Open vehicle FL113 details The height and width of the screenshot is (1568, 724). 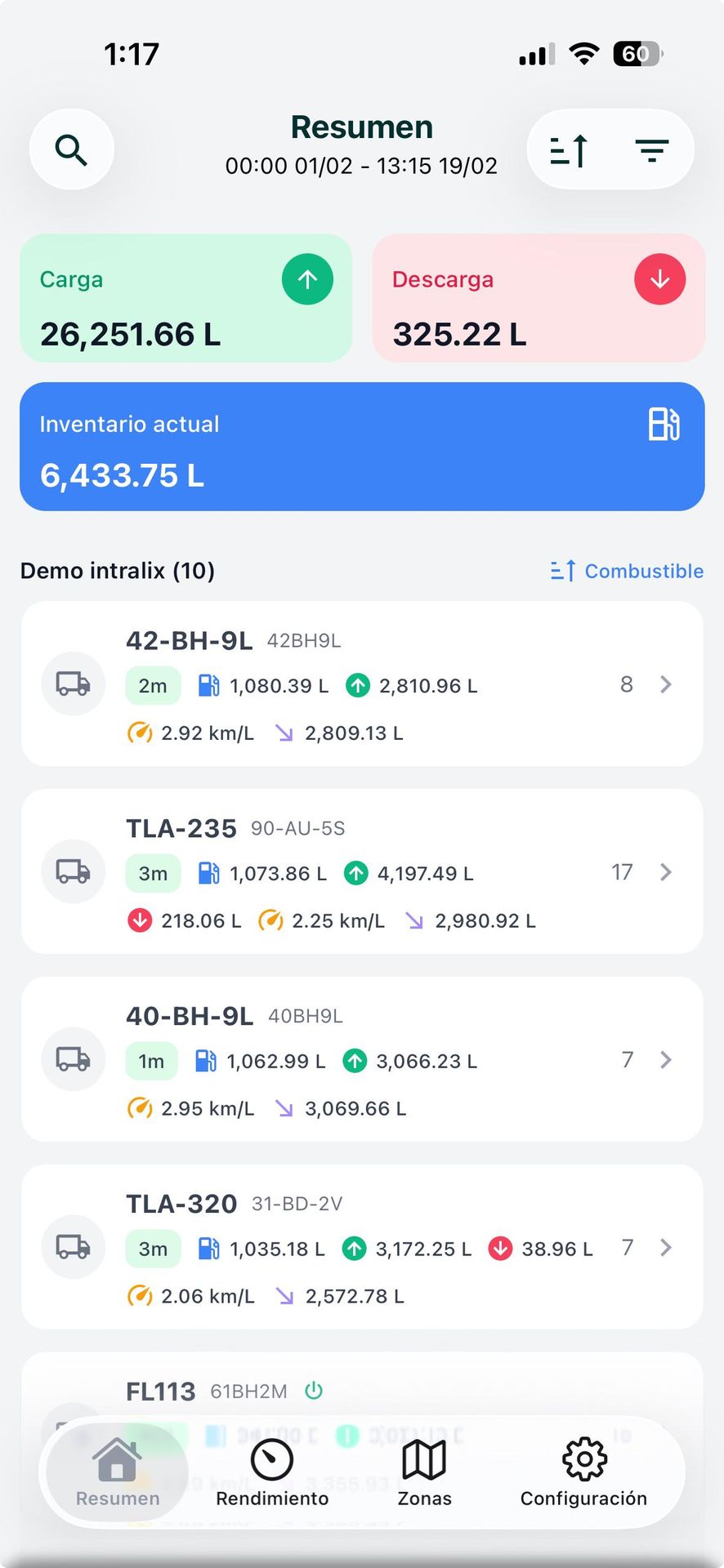coord(160,1391)
